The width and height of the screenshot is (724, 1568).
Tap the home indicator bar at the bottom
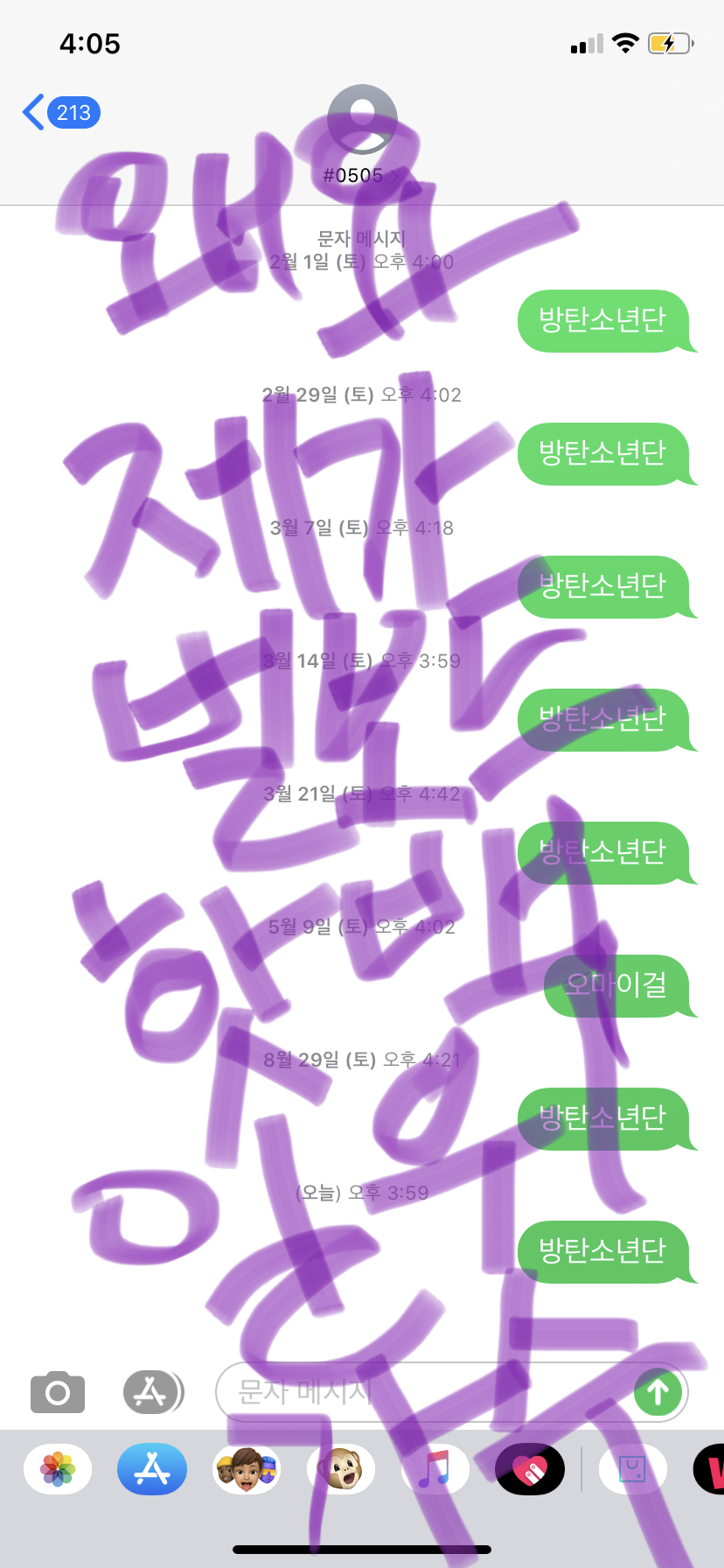coord(362,1549)
